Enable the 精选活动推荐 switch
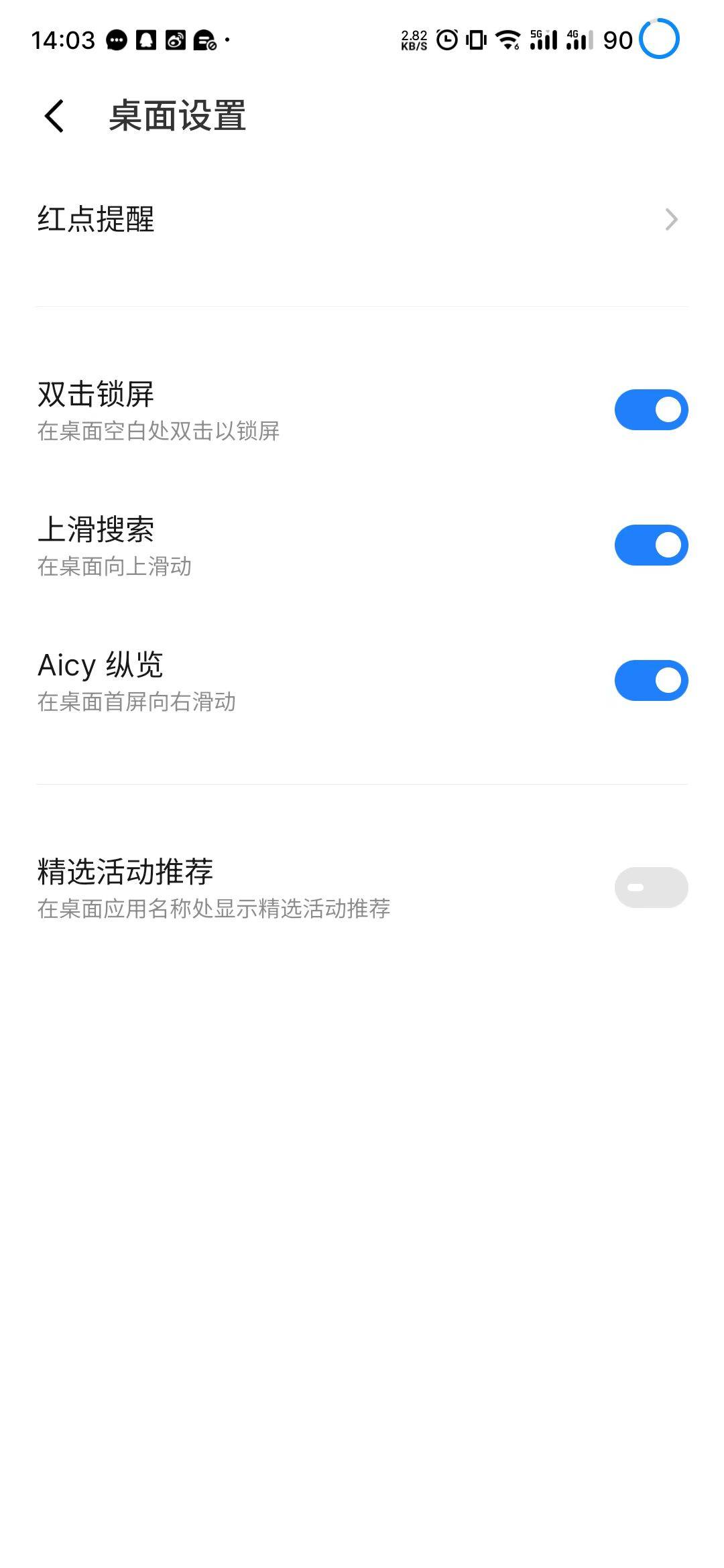Viewport: 724px width, 1568px height. (650, 887)
